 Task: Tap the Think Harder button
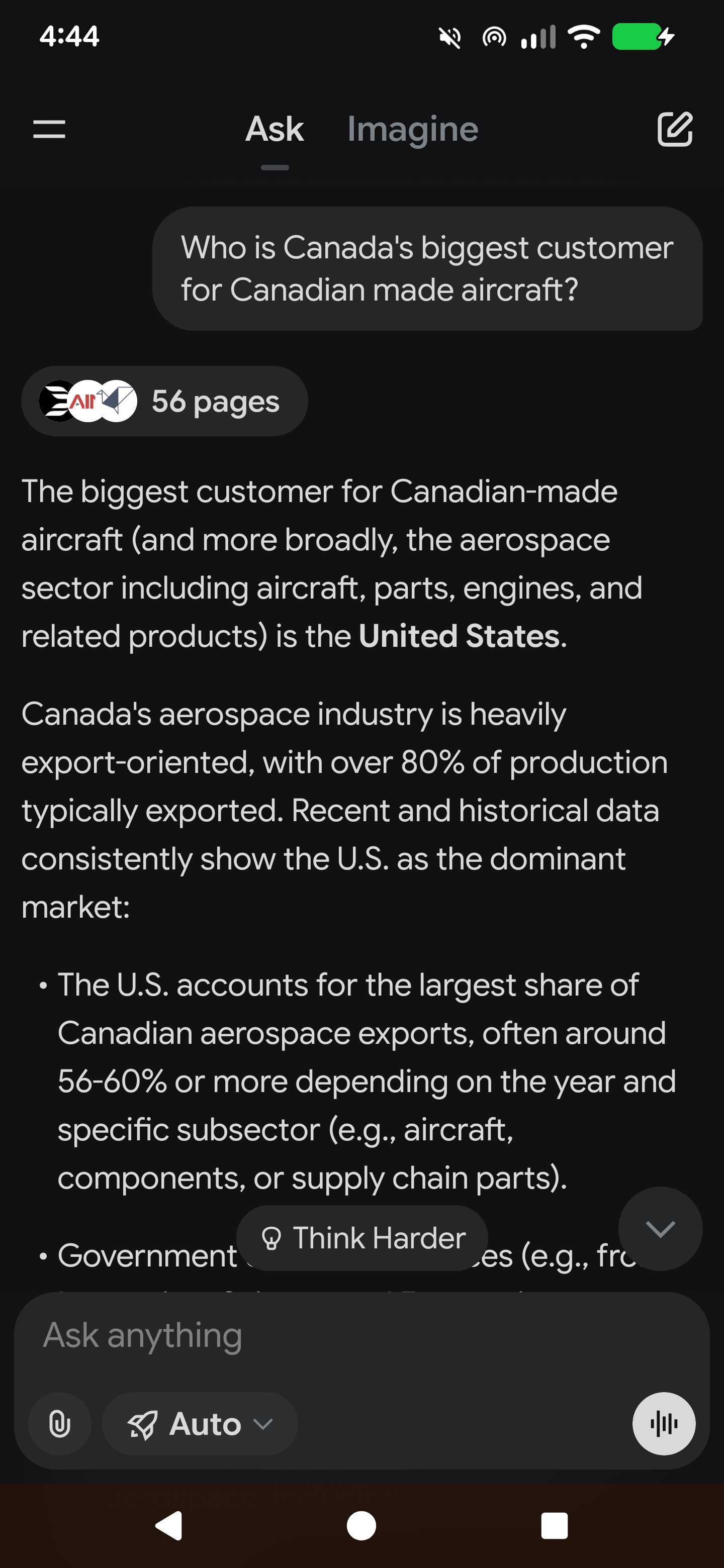[363, 1237]
